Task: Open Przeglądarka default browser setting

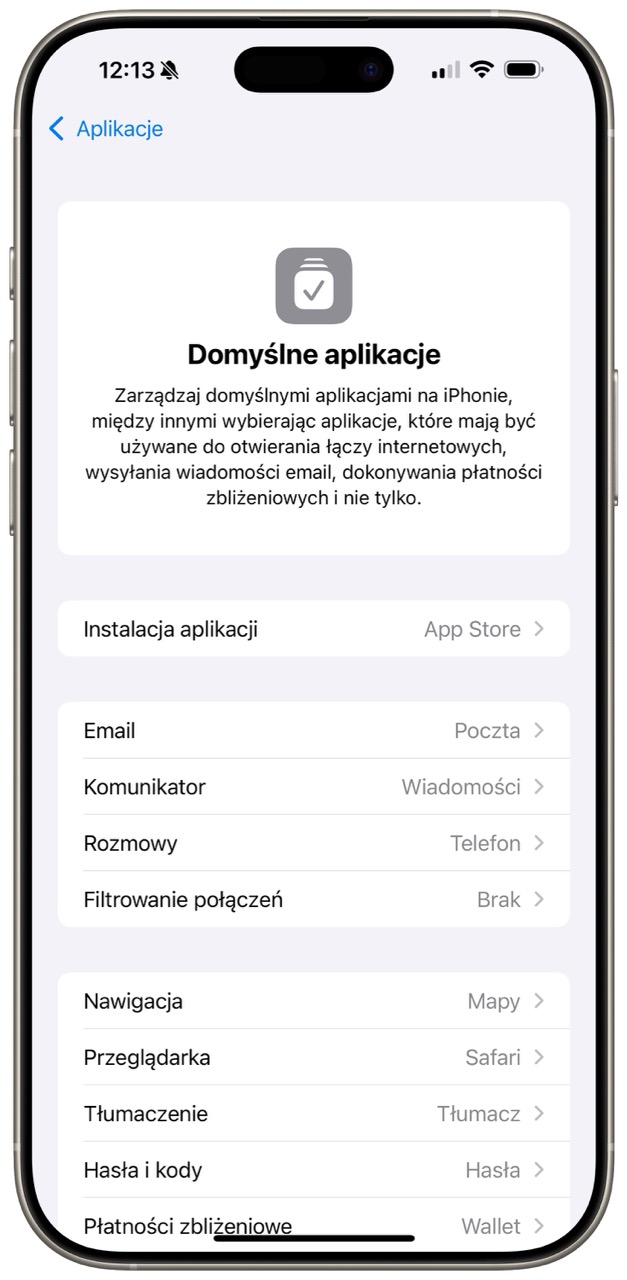Action: [314, 1057]
